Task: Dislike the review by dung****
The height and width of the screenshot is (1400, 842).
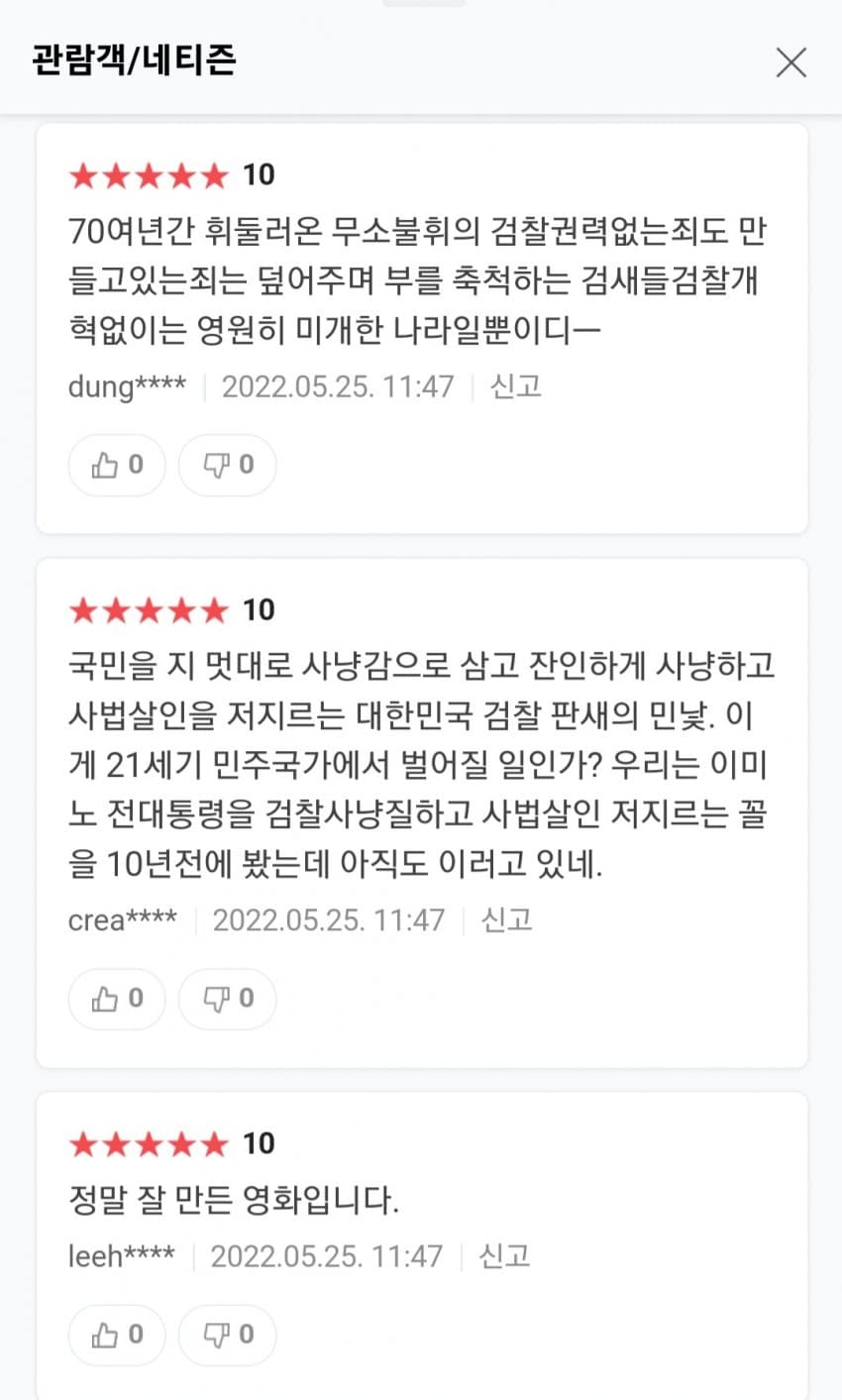Action: 228,465
